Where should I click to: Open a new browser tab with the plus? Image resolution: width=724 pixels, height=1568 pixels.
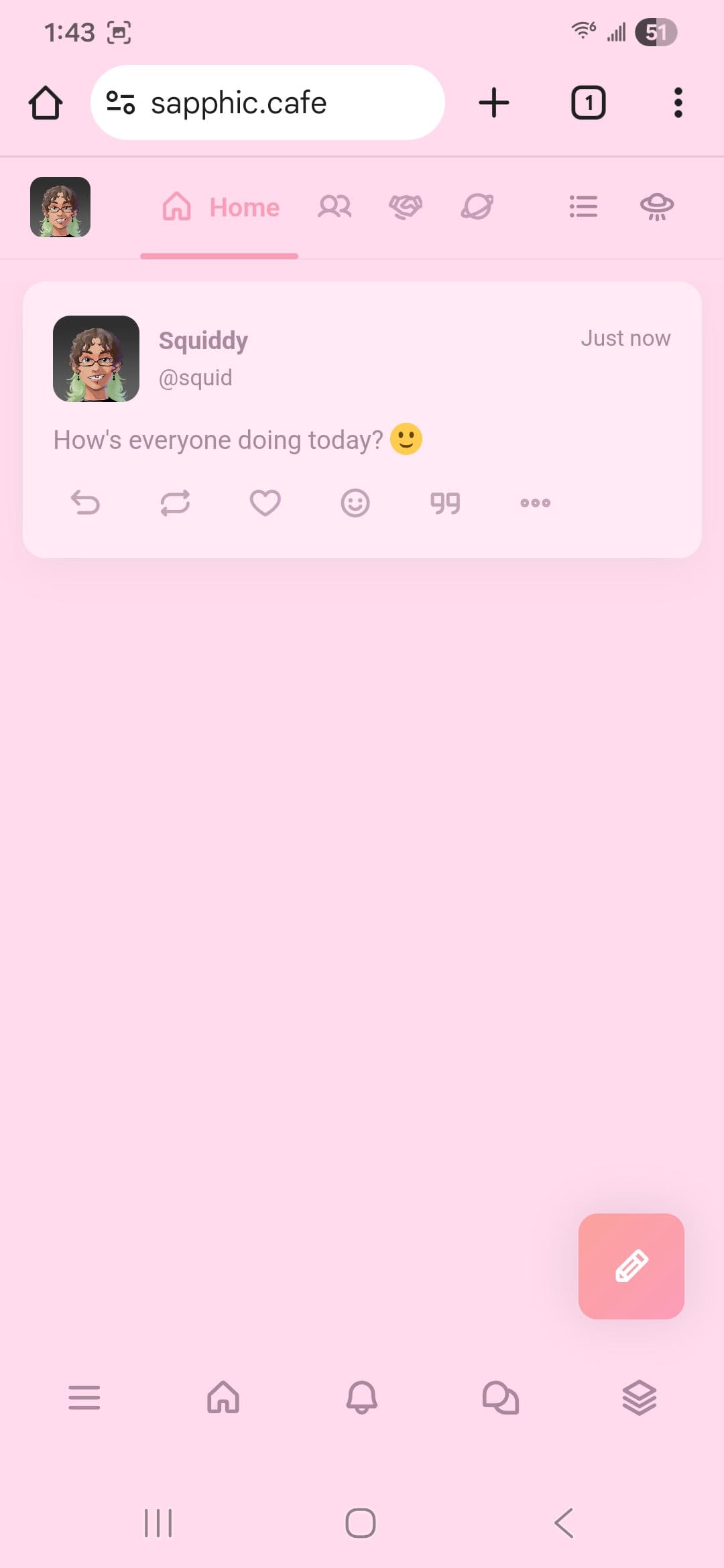tap(494, 103)
